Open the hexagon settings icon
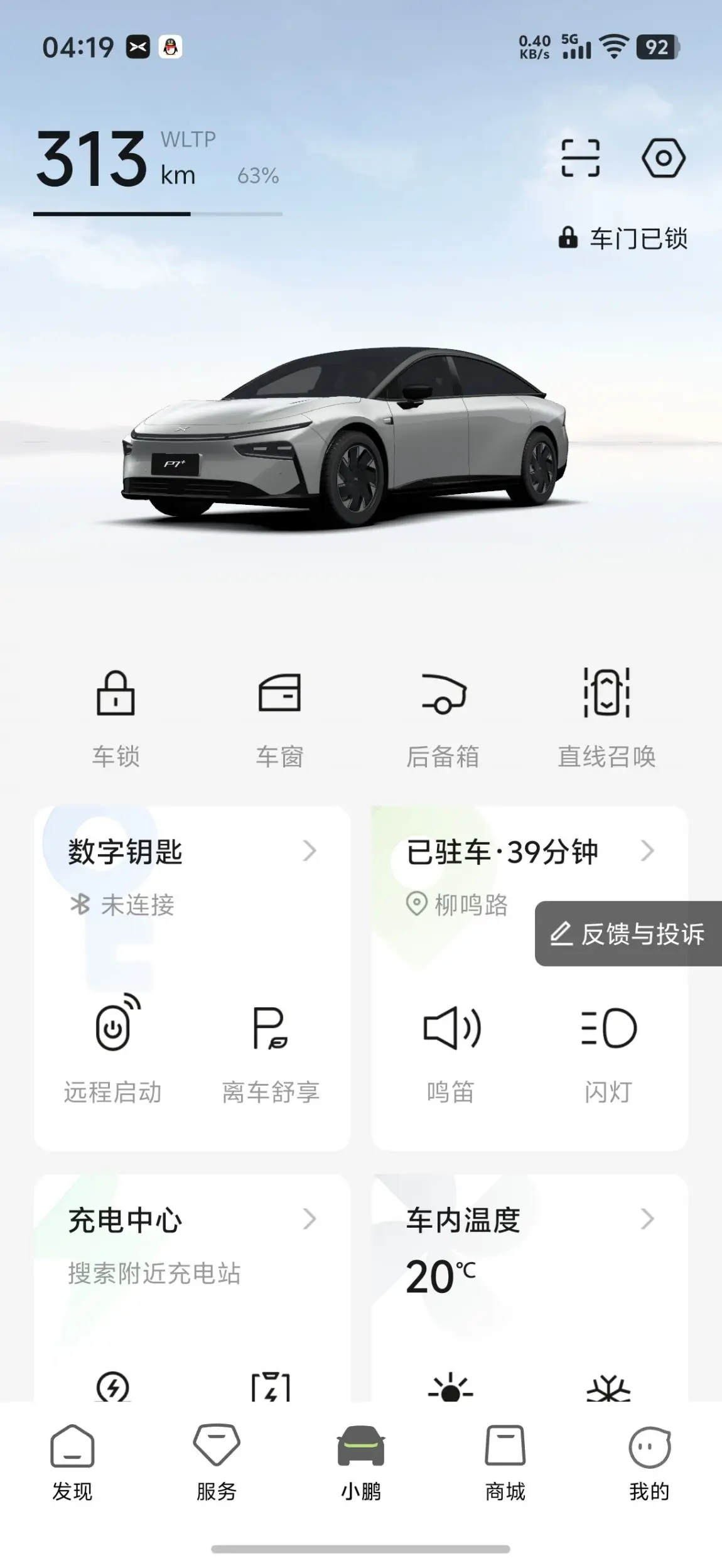The image size is (722, 1568). [663, 158]
